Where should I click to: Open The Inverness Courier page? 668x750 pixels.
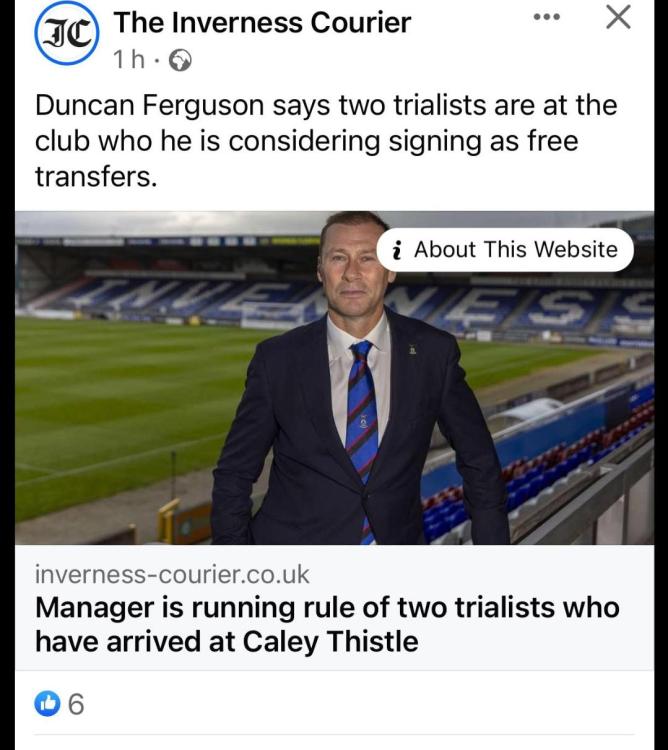click(262, 22)
